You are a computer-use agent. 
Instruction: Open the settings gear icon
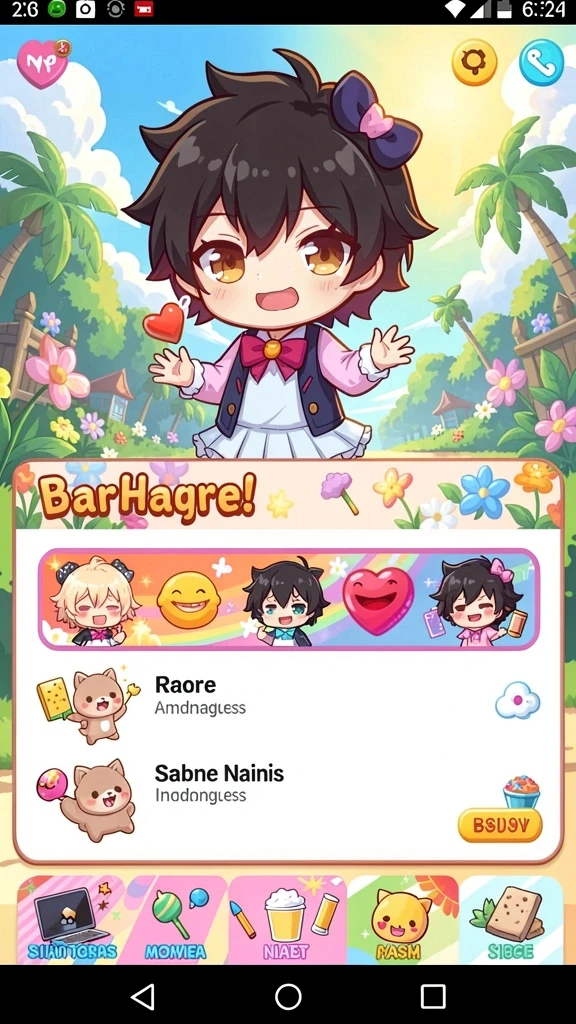coord(474,62)
